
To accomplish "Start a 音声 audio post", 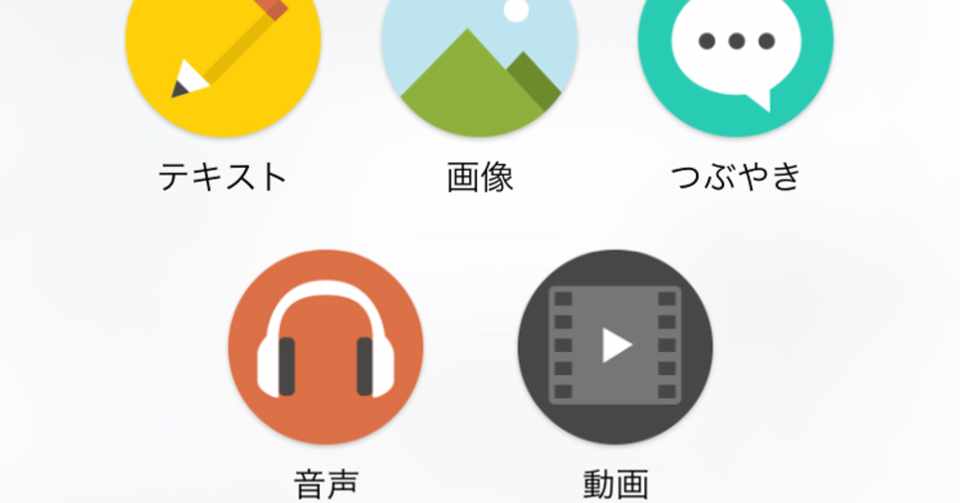I will pyautogui.click(x=325, y=347).
